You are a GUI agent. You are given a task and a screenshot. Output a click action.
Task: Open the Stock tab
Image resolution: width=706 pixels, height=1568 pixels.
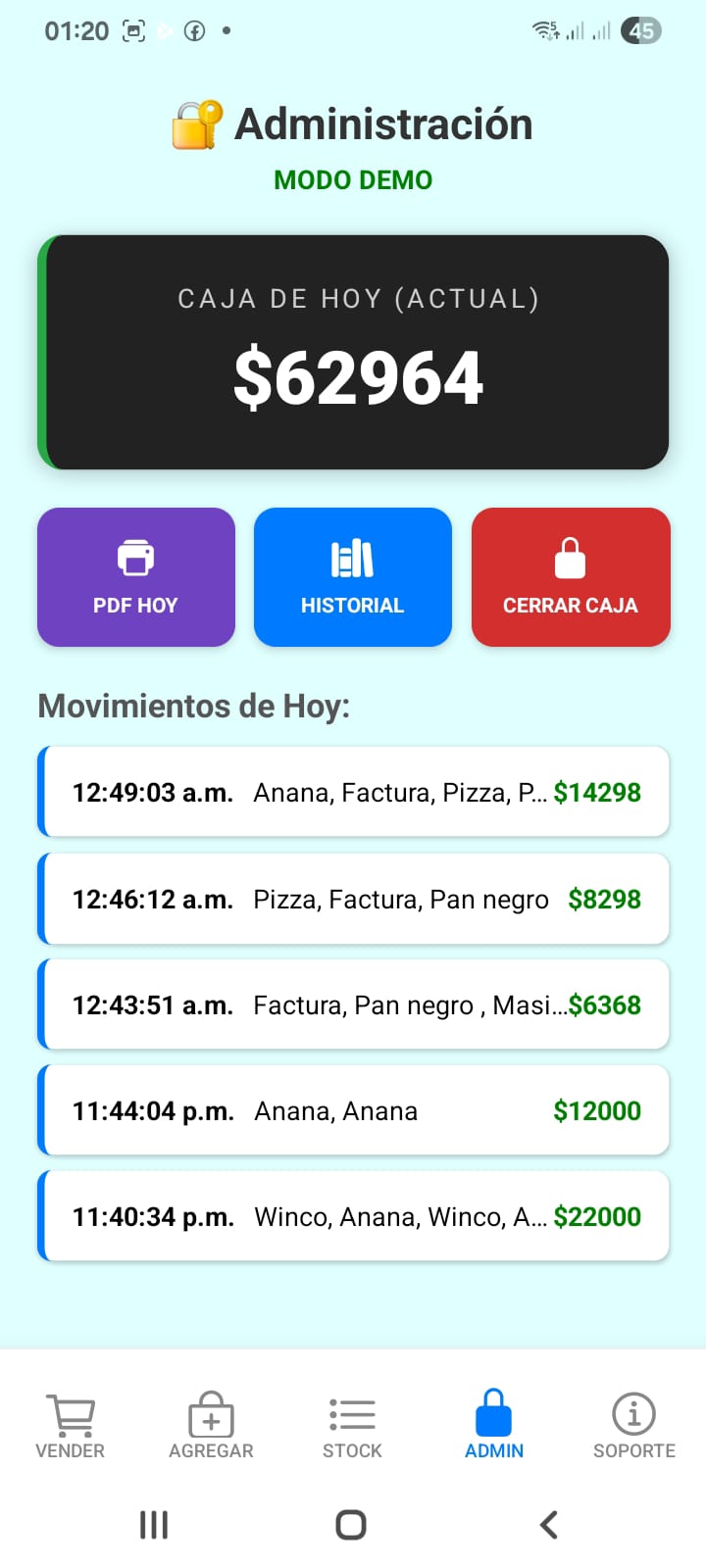pos(352,1426)
